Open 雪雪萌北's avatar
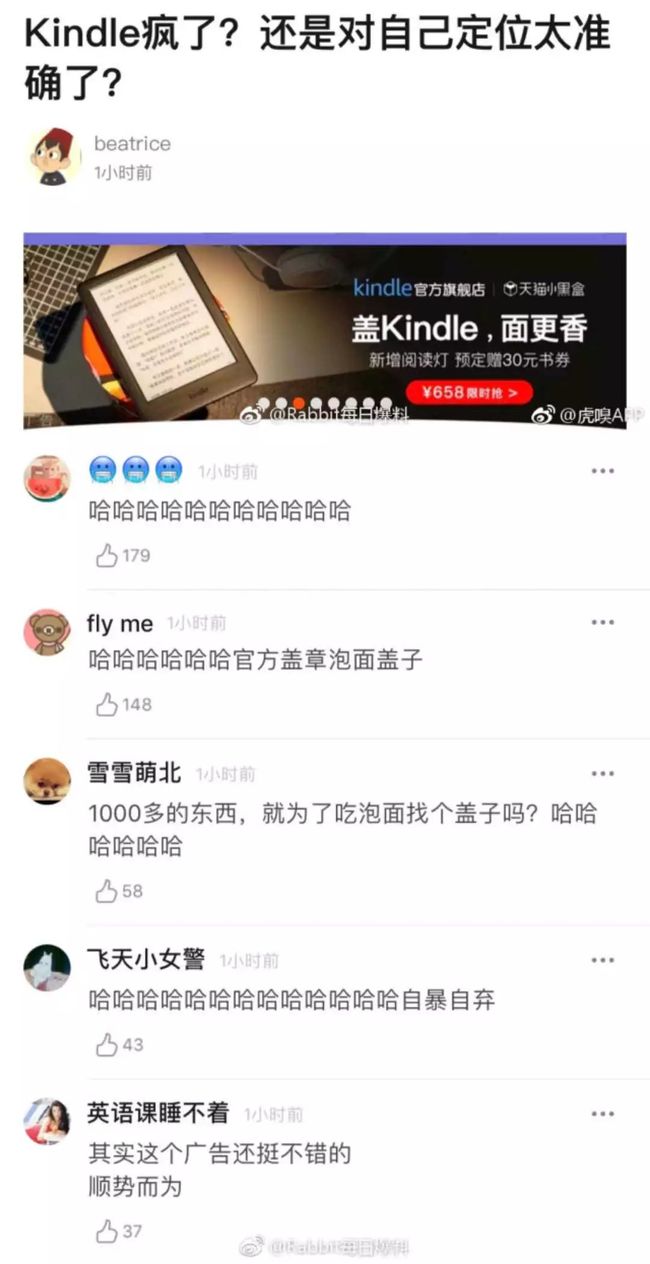 click(x=47, y=781)
